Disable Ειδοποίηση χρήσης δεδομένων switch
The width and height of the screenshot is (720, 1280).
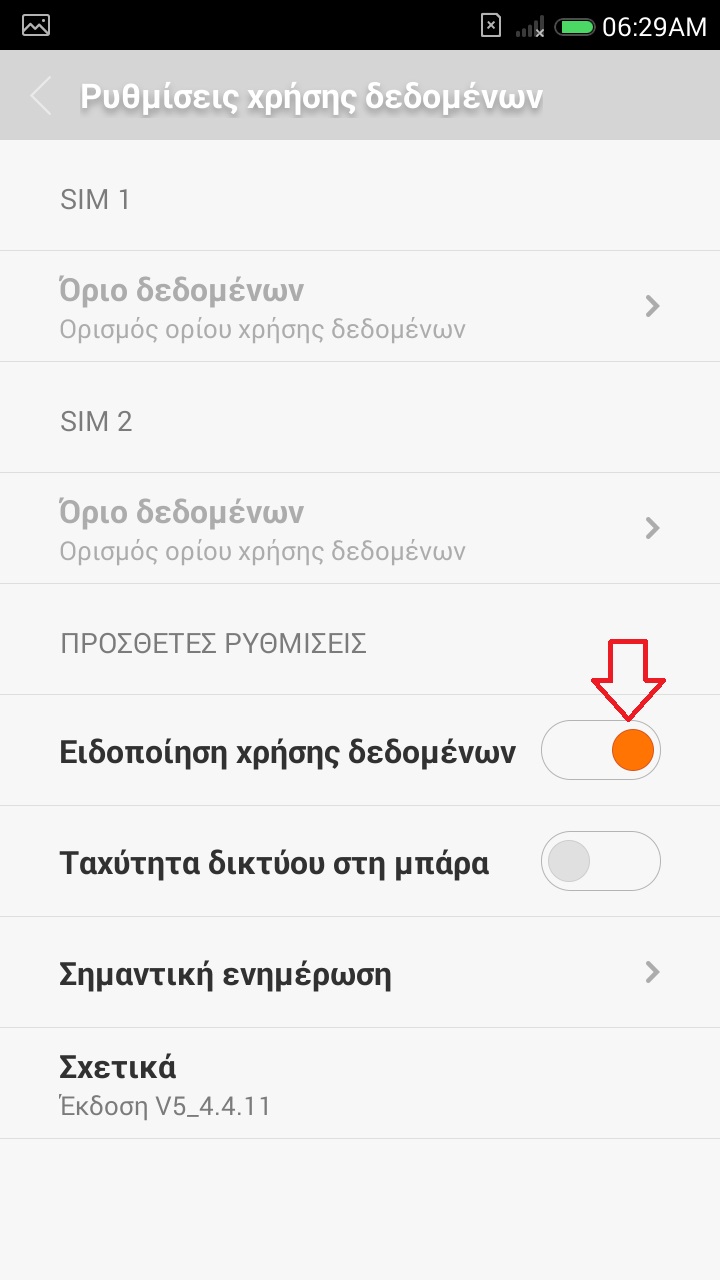(600, 750)
